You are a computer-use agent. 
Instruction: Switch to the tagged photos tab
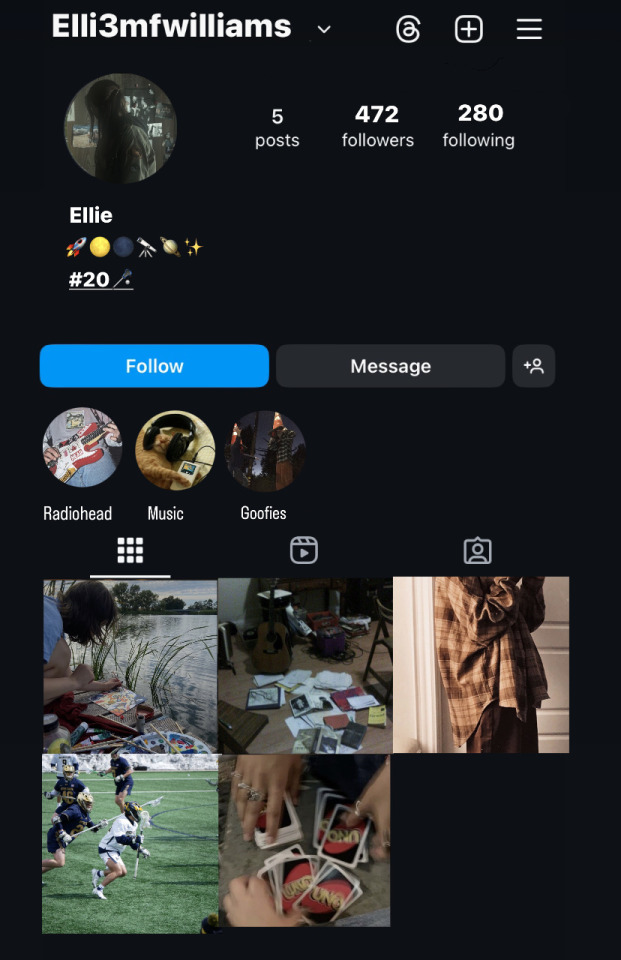[477, 550]
